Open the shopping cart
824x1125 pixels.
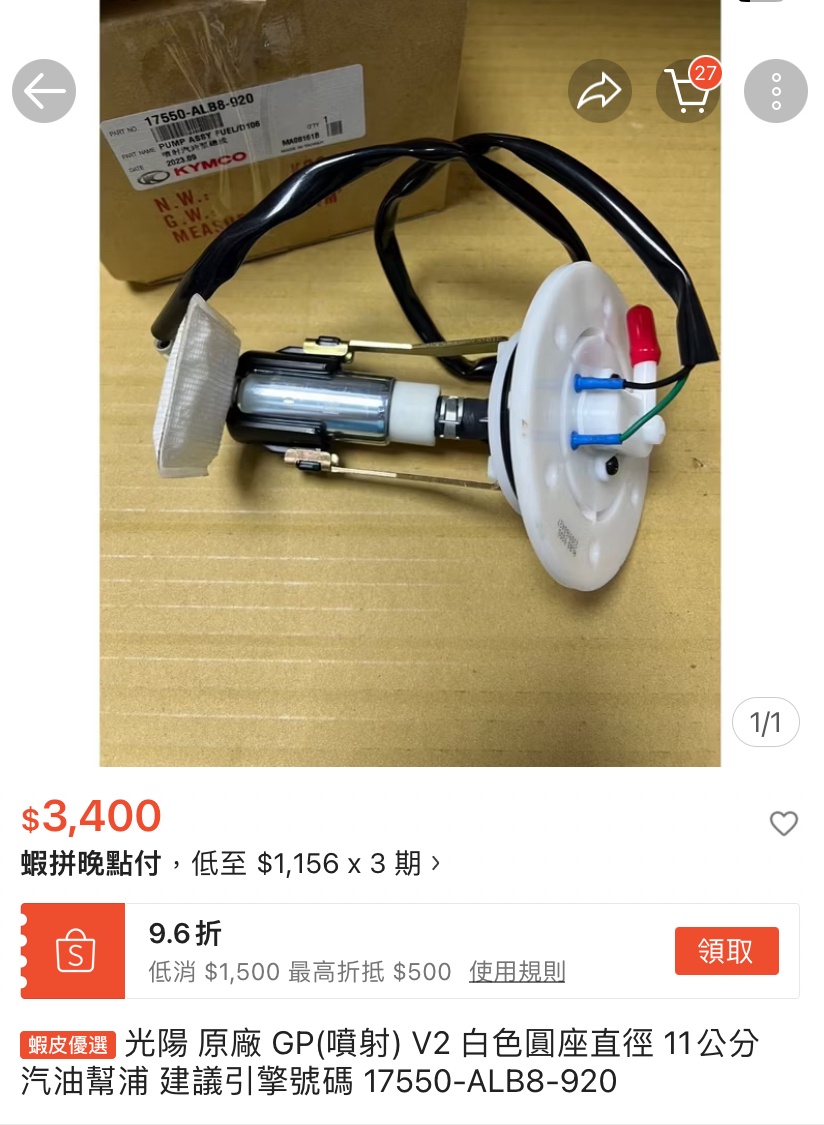(688, 91)
